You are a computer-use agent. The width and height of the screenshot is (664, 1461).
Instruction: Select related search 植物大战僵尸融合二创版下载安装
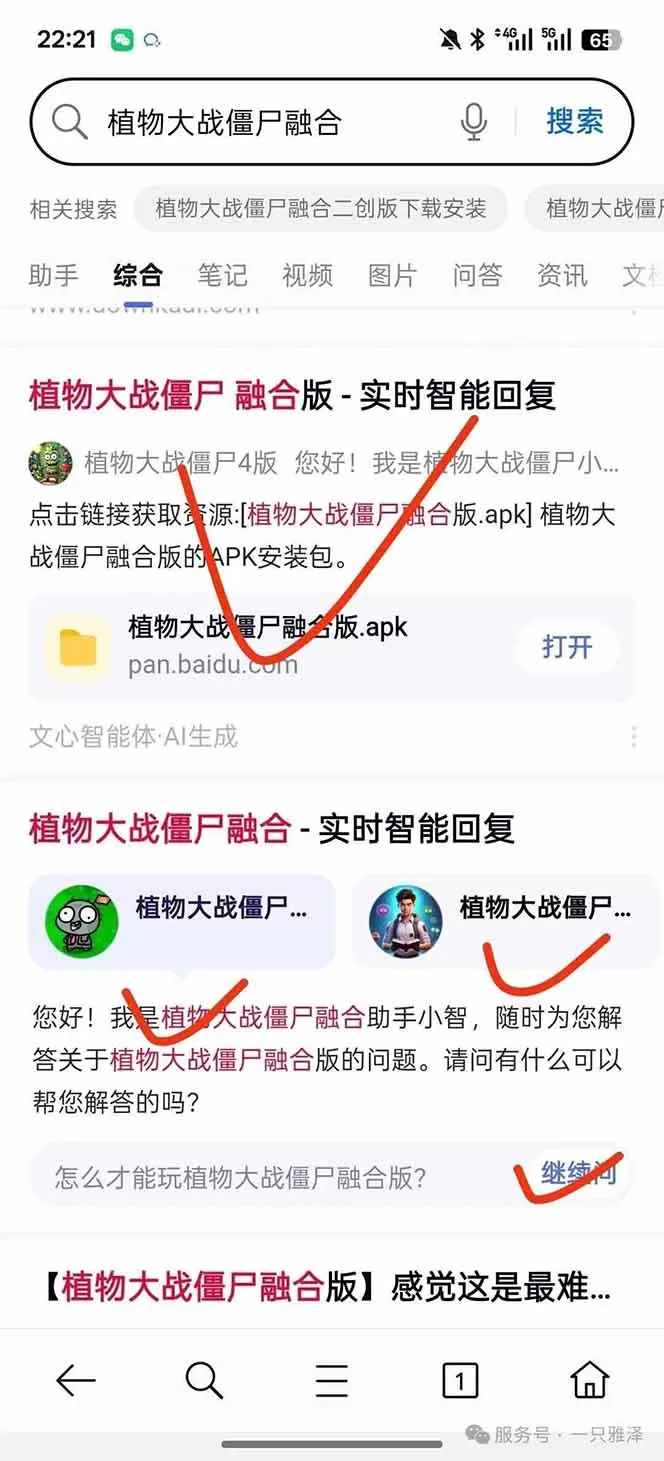320,208
